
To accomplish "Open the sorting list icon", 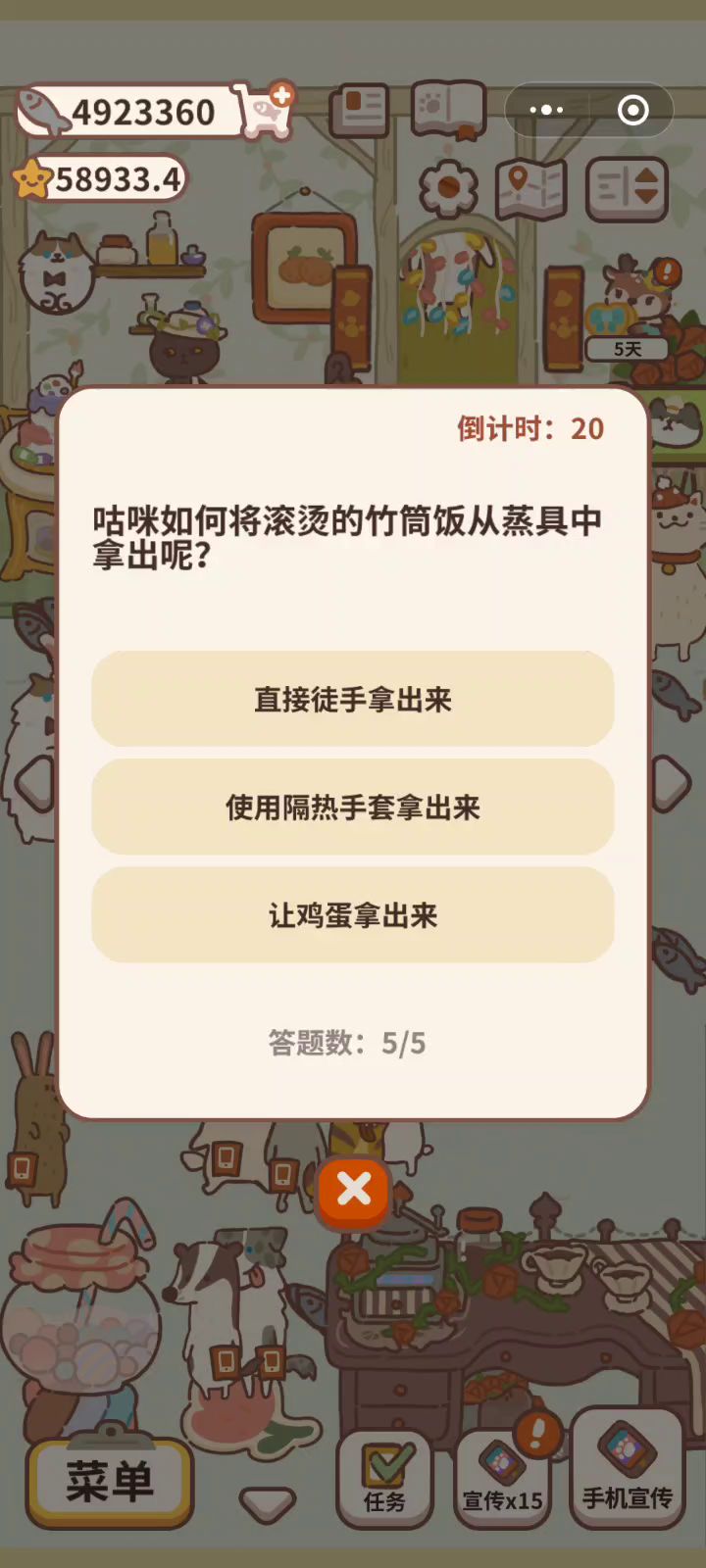I will click(627, 188).
